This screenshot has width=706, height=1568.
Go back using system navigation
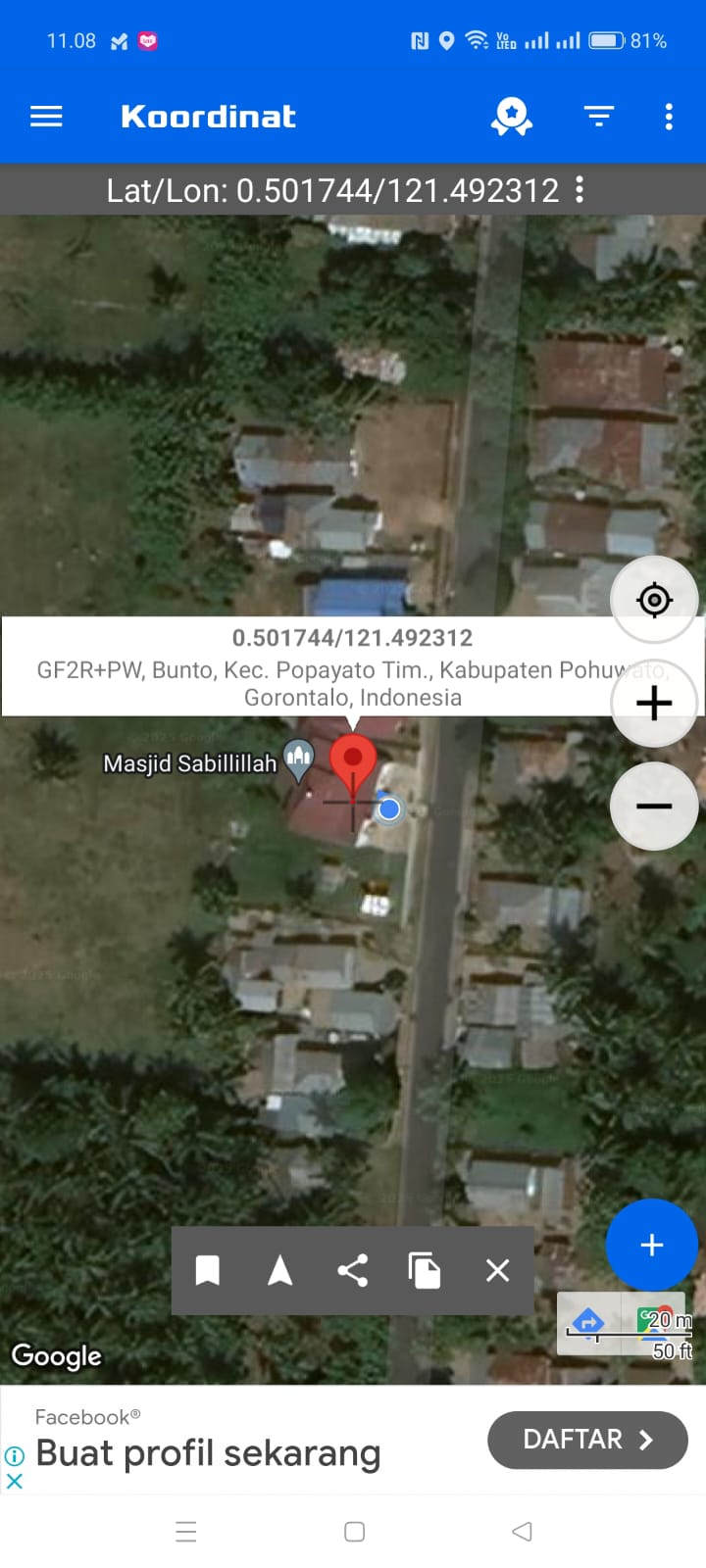(522, 1532)
